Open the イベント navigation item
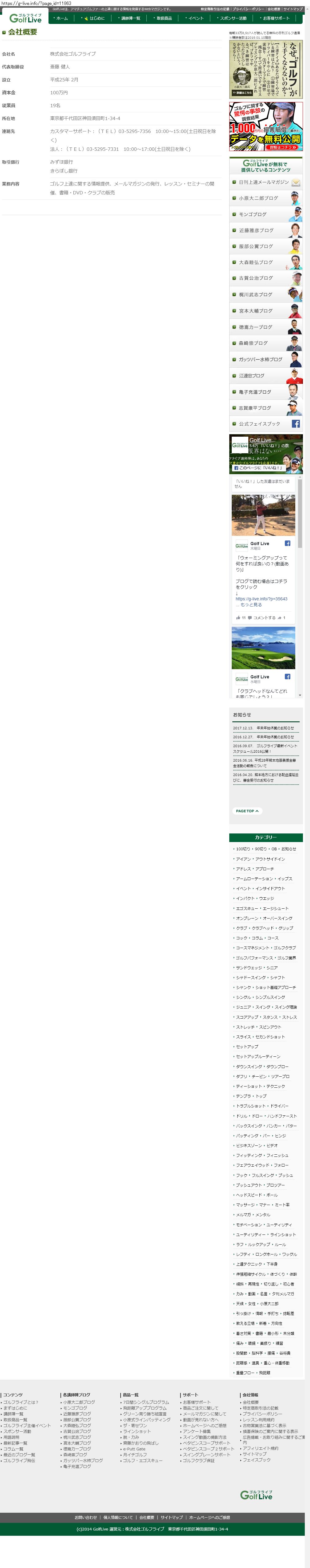Screen dimensions: 310x1568 [x=196, y=18]
